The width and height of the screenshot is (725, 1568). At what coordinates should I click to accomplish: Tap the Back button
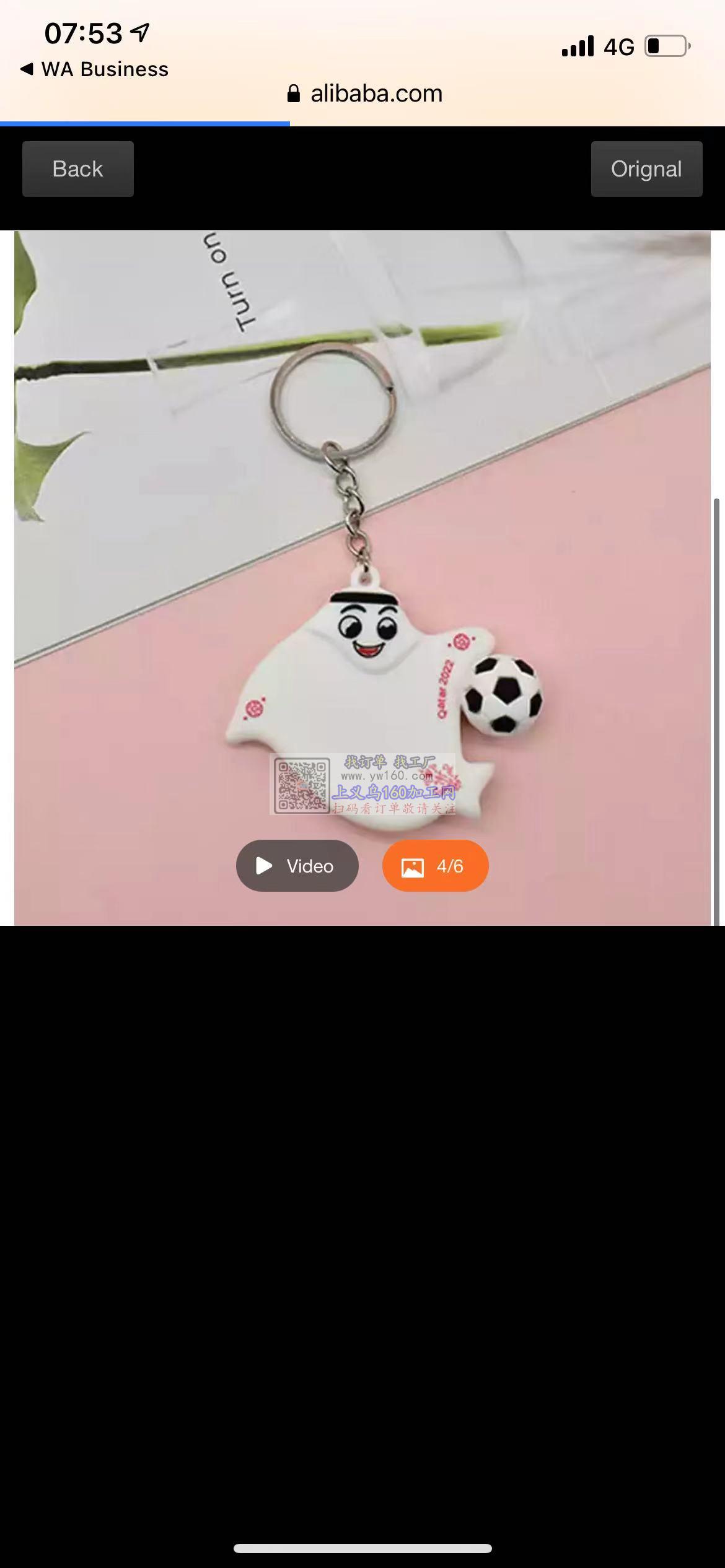coord(78,169)
